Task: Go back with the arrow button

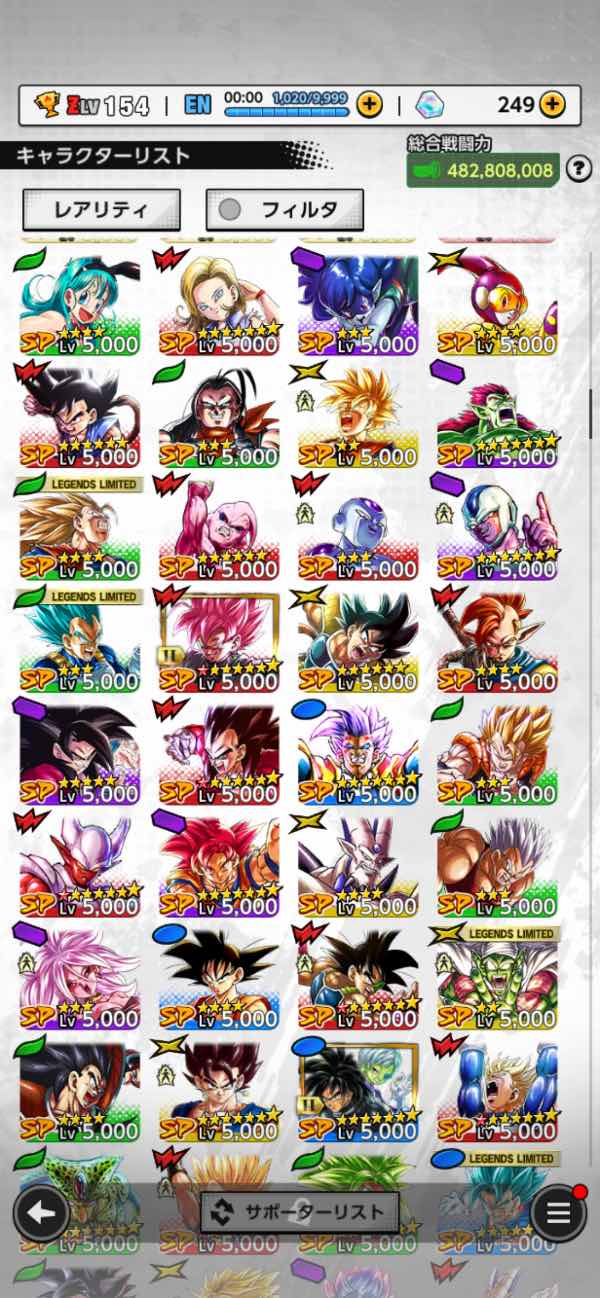Action: click(41, 1213)
